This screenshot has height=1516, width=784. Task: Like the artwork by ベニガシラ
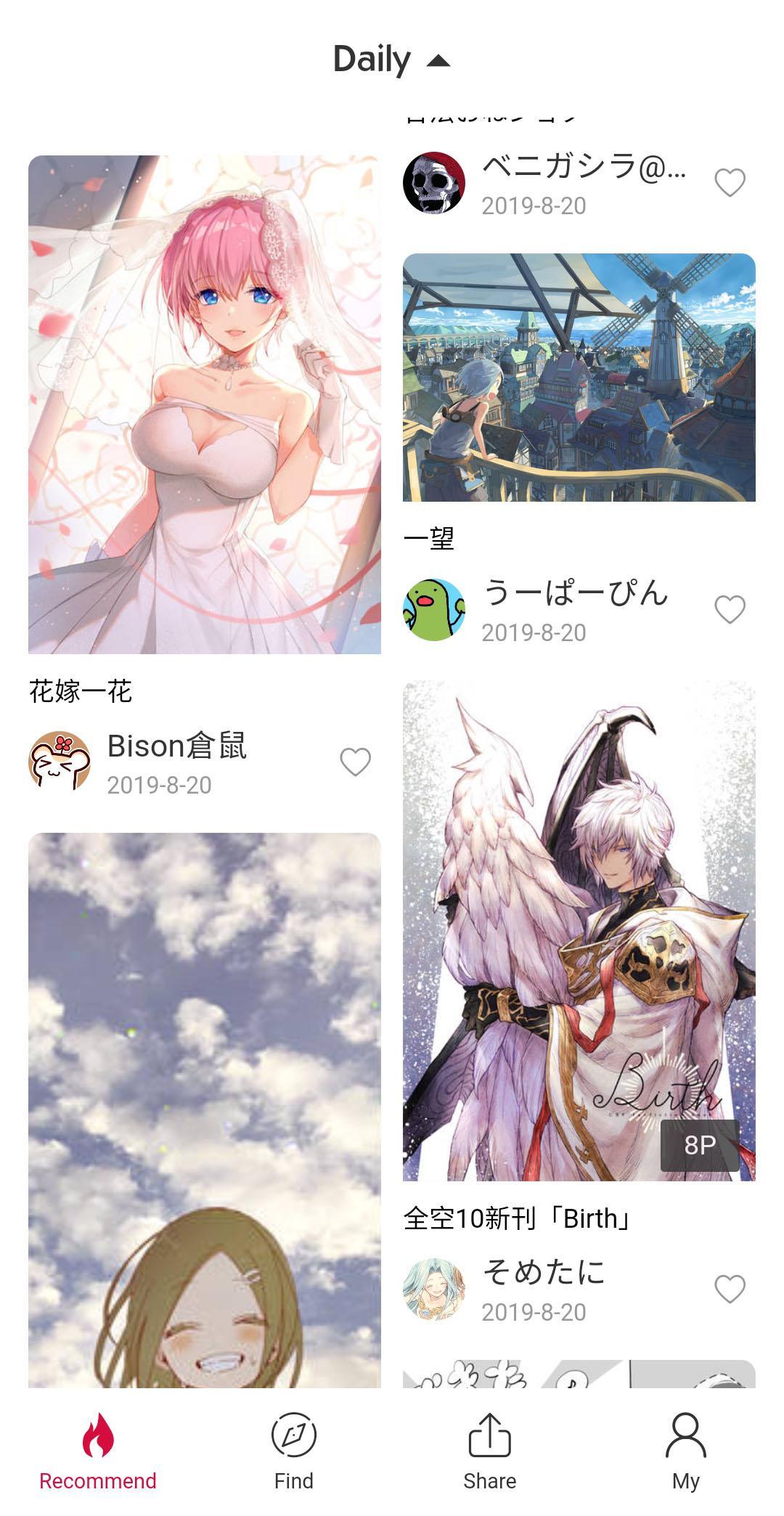click(x=730, y=182)
